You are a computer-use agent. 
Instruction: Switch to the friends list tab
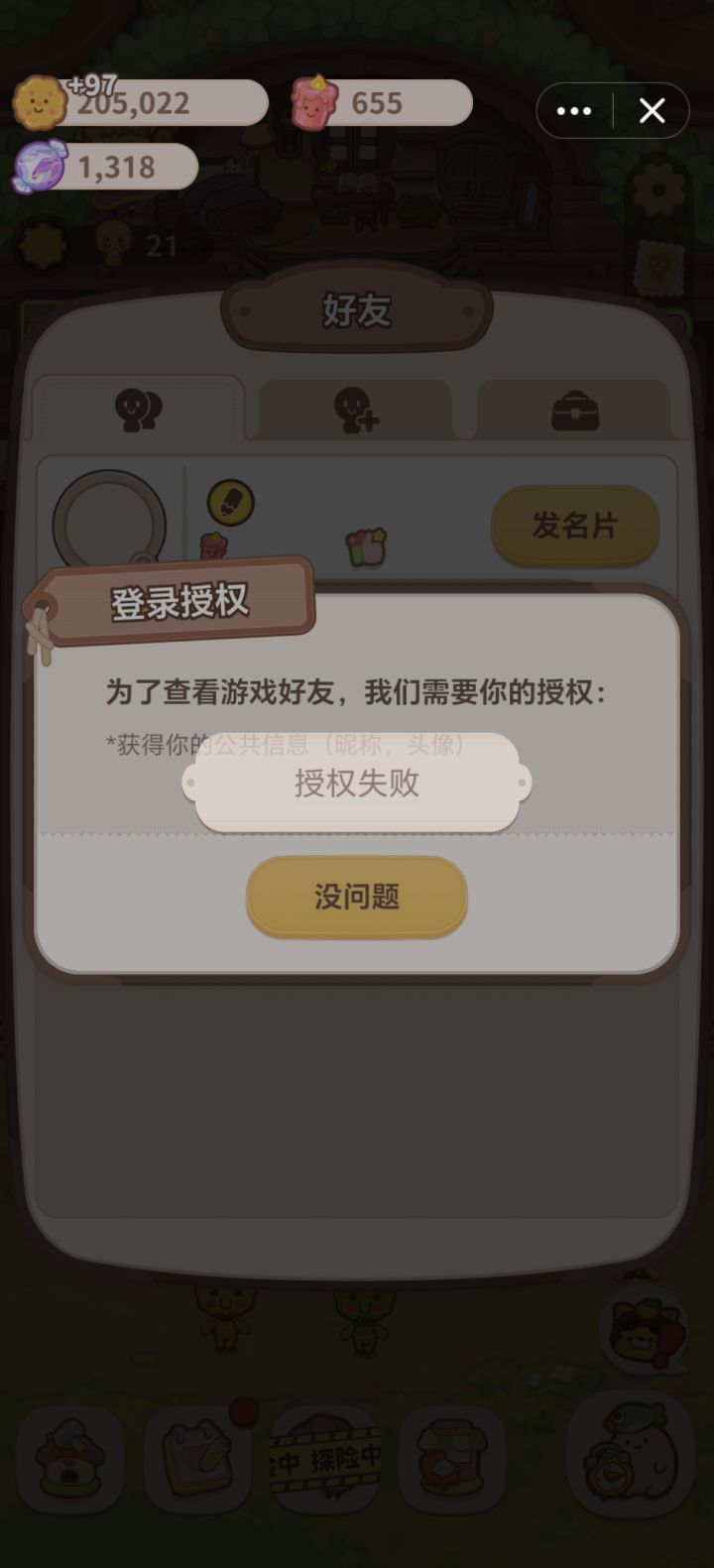(139, 408)
